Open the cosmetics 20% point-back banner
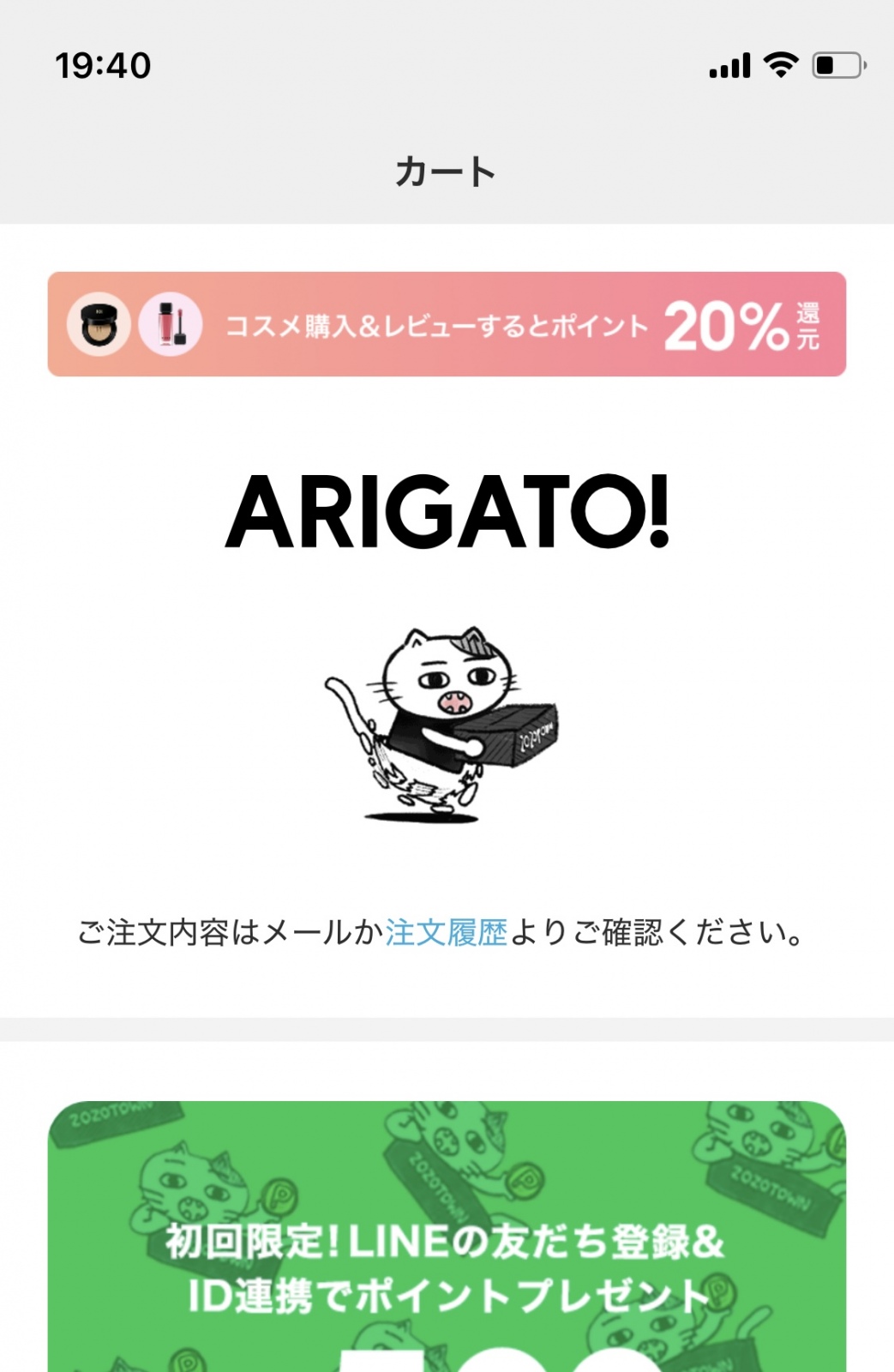This screenshot has width=894, height=1372. pos(447,324)
